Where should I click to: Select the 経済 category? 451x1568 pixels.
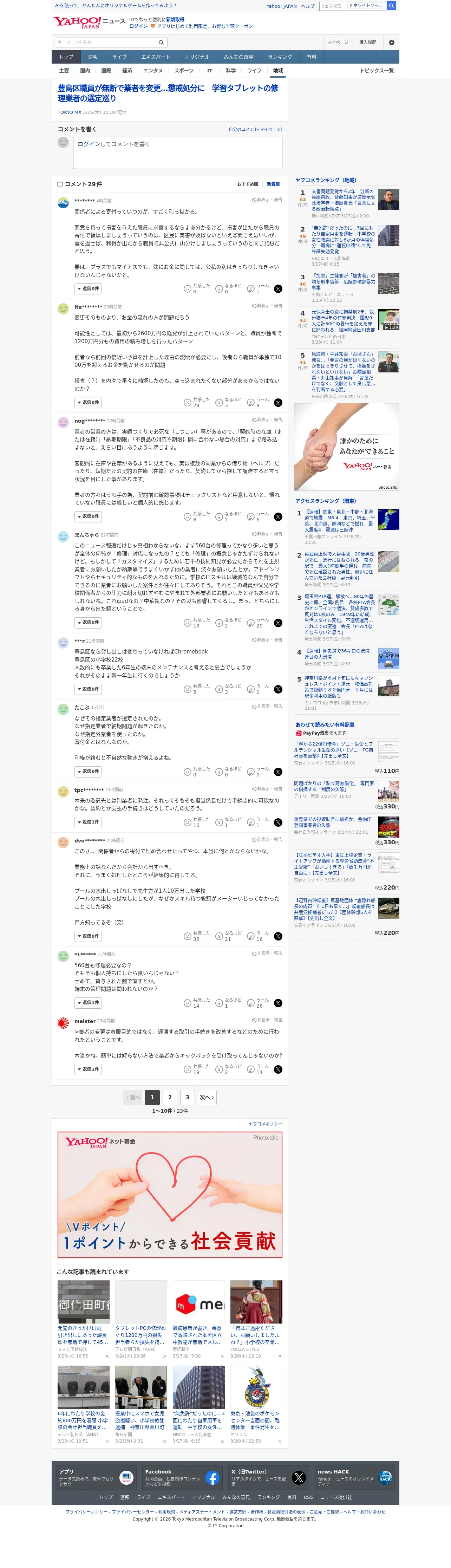pos(127,71)
